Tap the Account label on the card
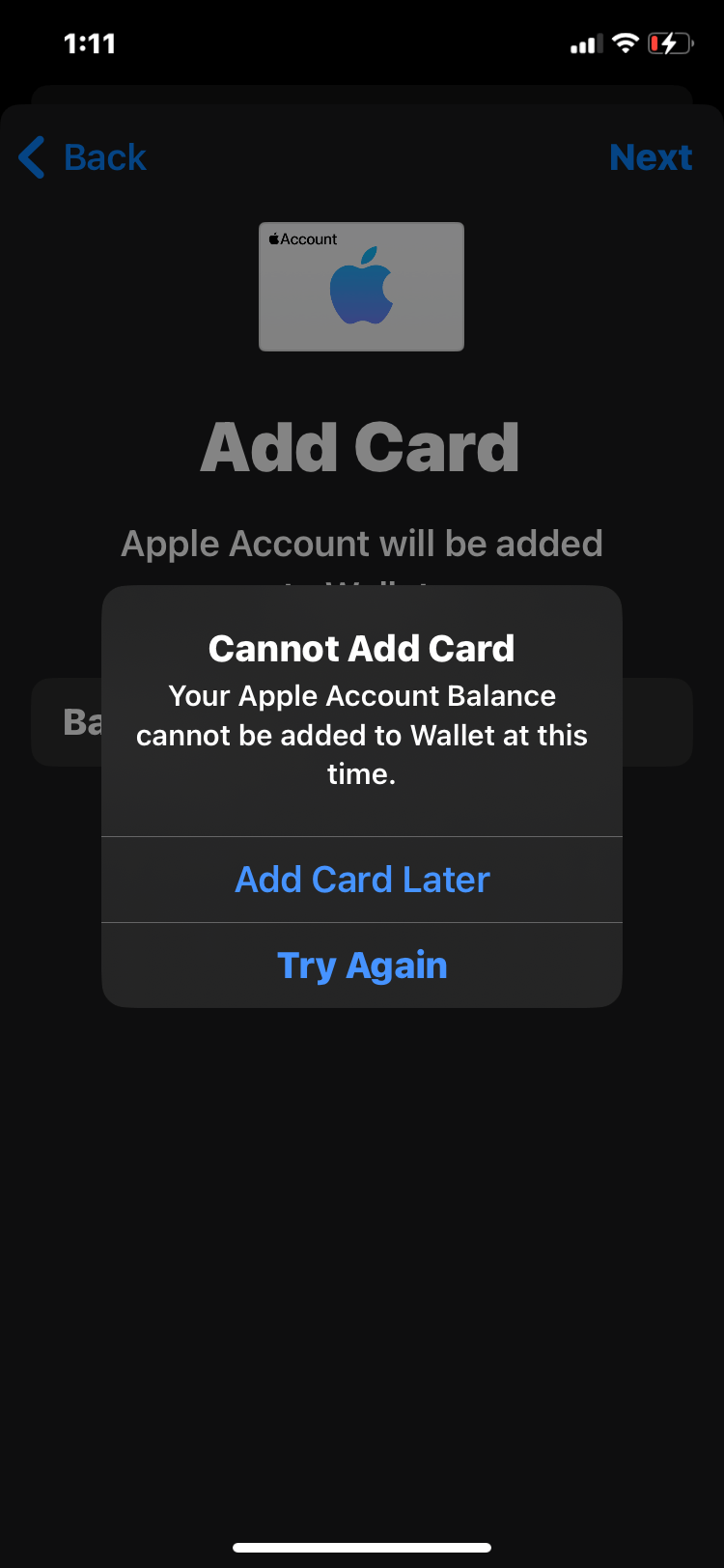 [x=305, y=238]
